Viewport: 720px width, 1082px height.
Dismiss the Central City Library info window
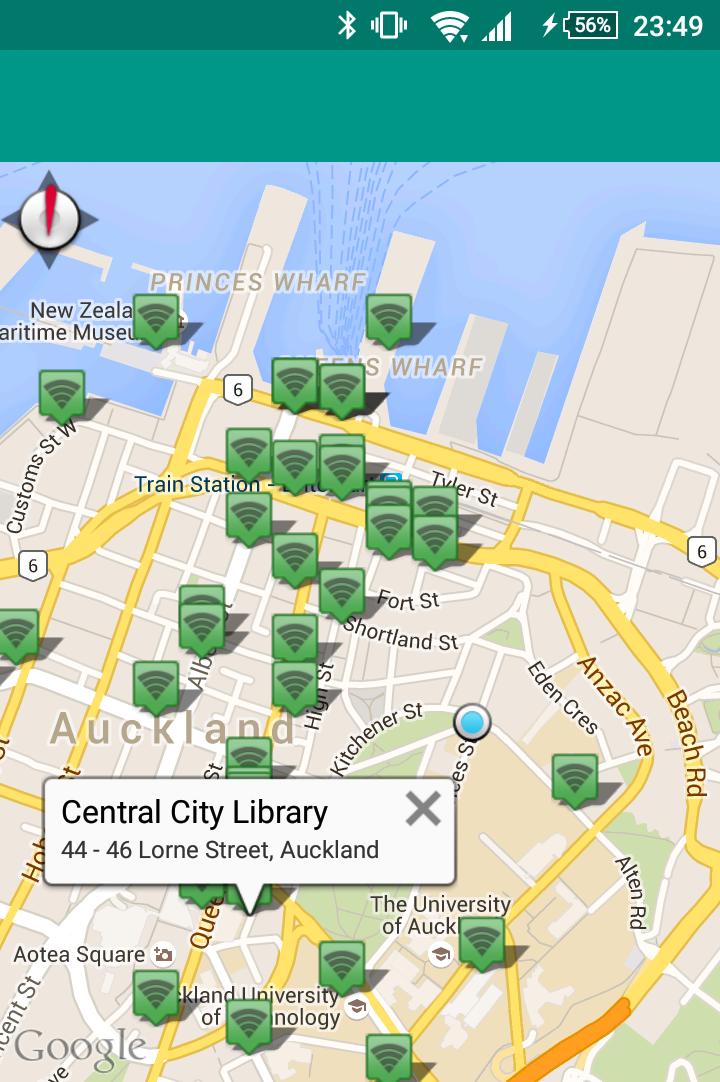coord(423,808)
